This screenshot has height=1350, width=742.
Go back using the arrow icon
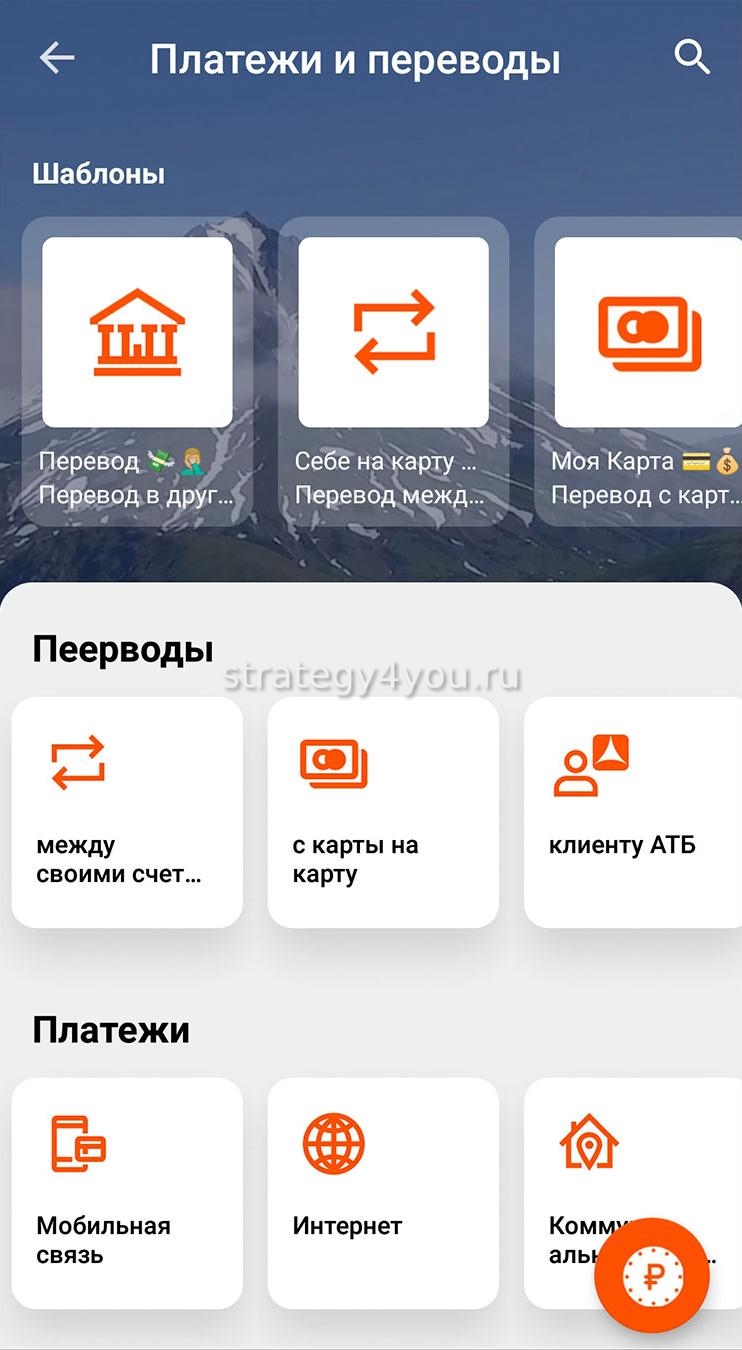pos(57,58)
